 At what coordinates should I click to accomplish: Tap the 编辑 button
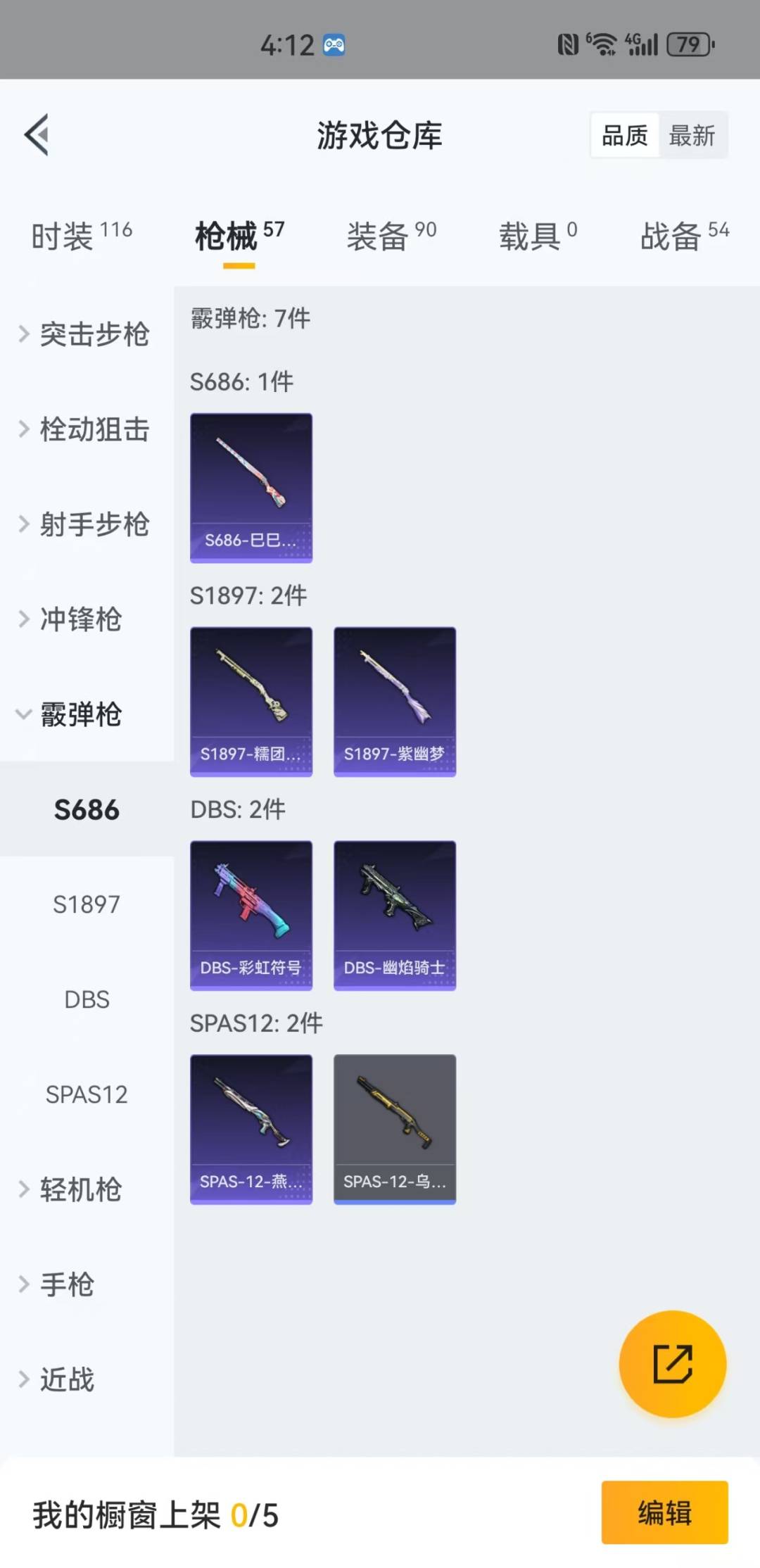pos(664,1512)
